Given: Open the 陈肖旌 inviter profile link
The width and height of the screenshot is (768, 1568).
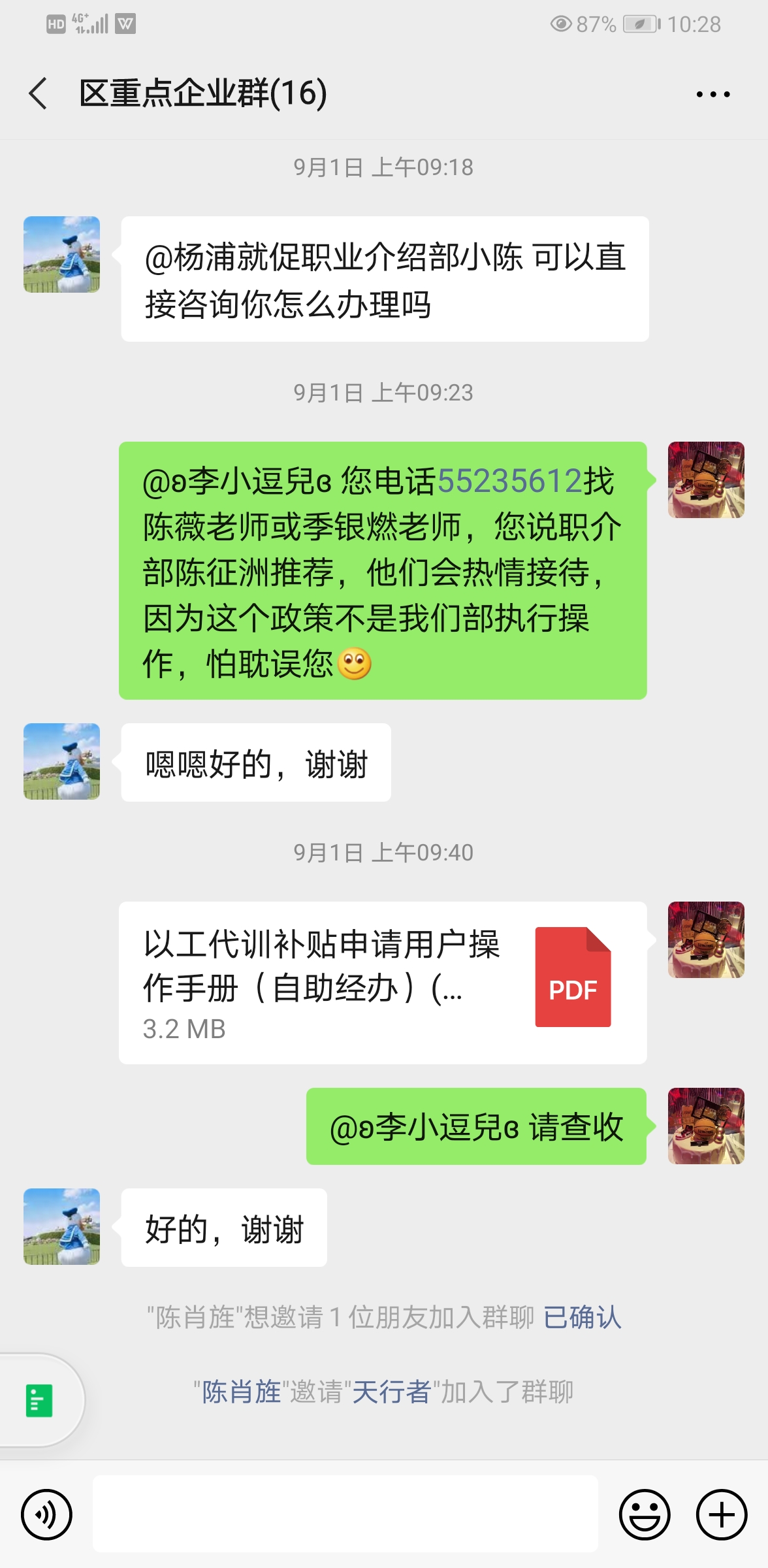Looking at the screenshot, I should coord(241,1392).
